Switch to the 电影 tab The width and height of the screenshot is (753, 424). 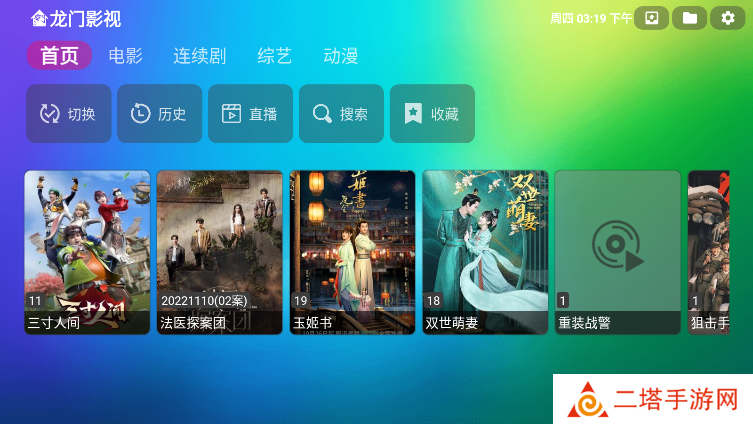tap(126, 56)
